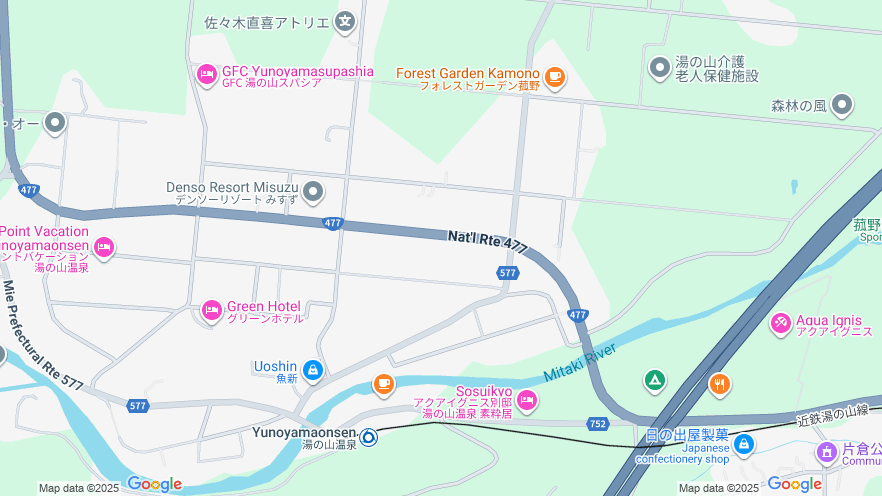The height and width of the screenshot is (496, 882).
Task: Open the Green Hotel pin
Action: [212, 311]
